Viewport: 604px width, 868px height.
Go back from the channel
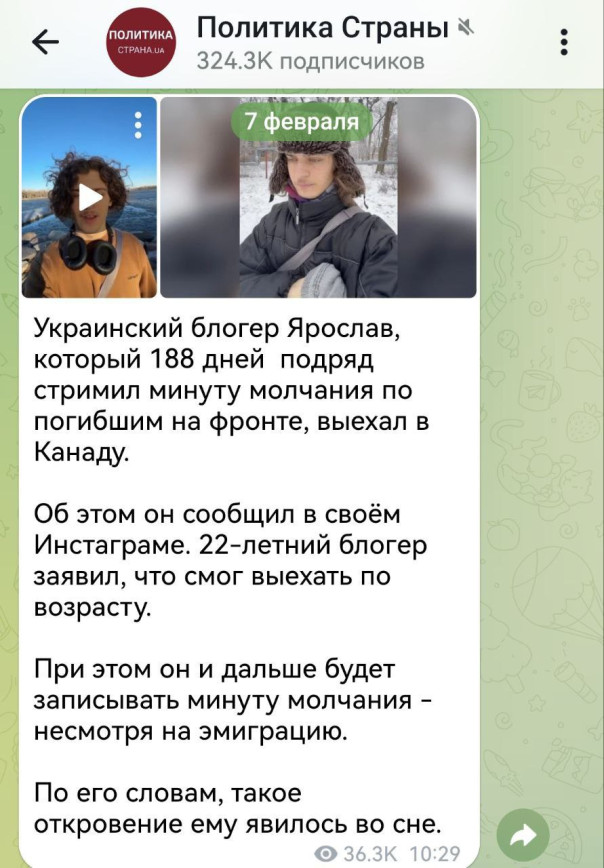46,41
